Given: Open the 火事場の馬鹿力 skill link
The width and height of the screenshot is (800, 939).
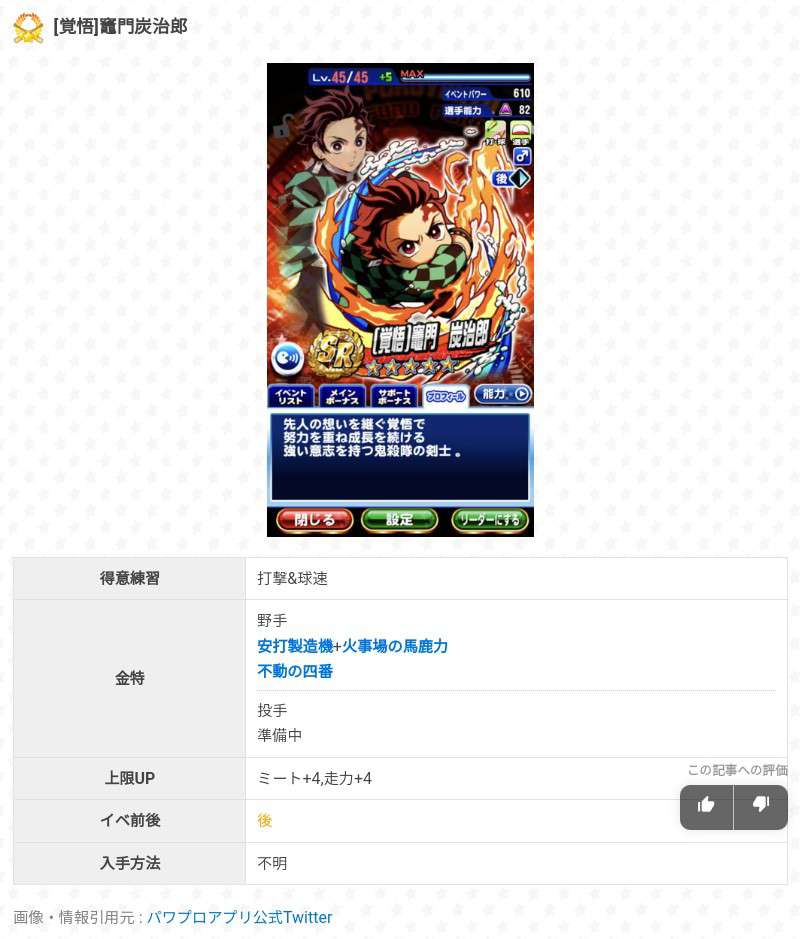Looking at the screenshot, I should (394, 646).
